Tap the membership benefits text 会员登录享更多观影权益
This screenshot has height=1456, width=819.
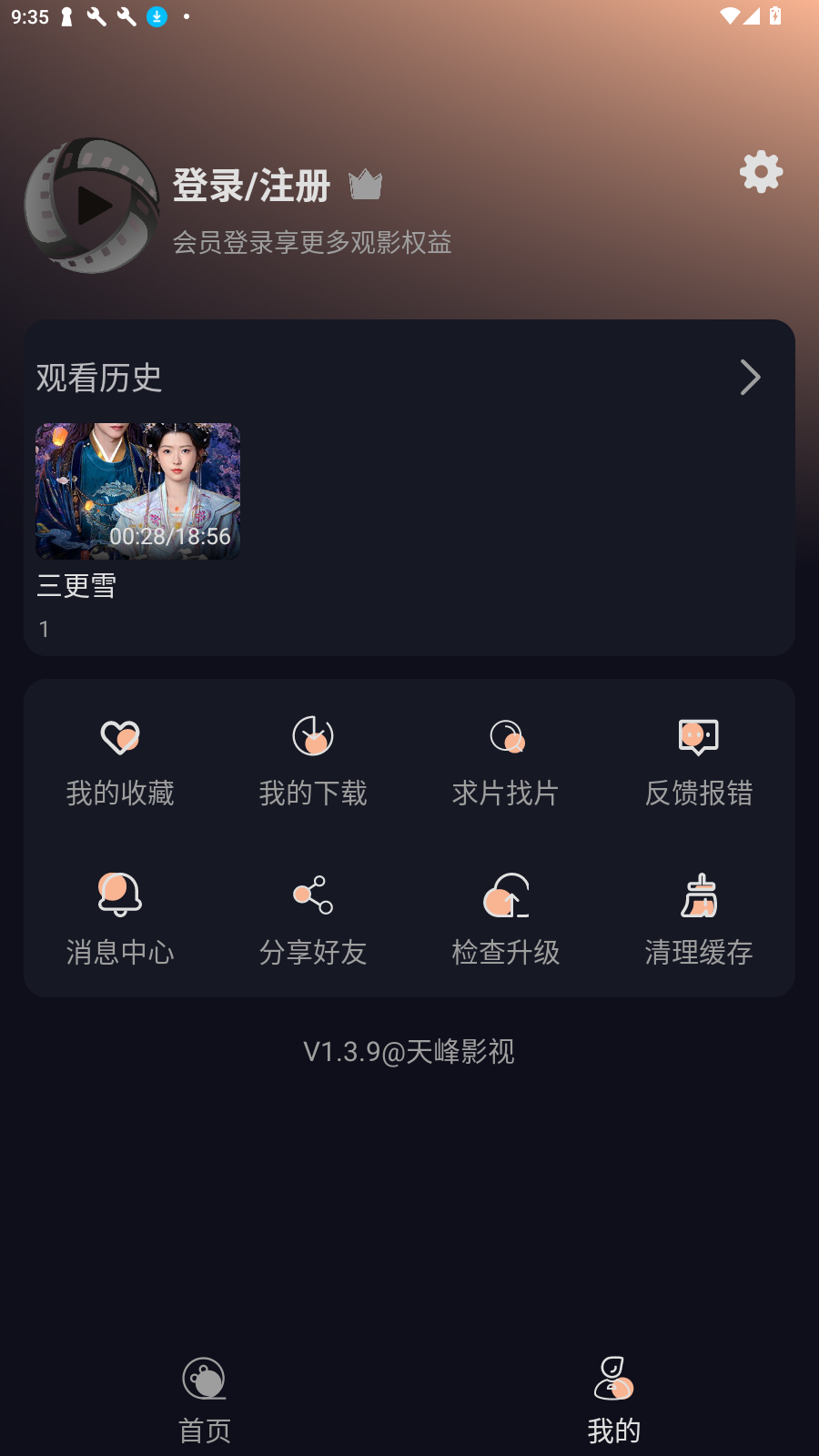(x=313, y=243)
